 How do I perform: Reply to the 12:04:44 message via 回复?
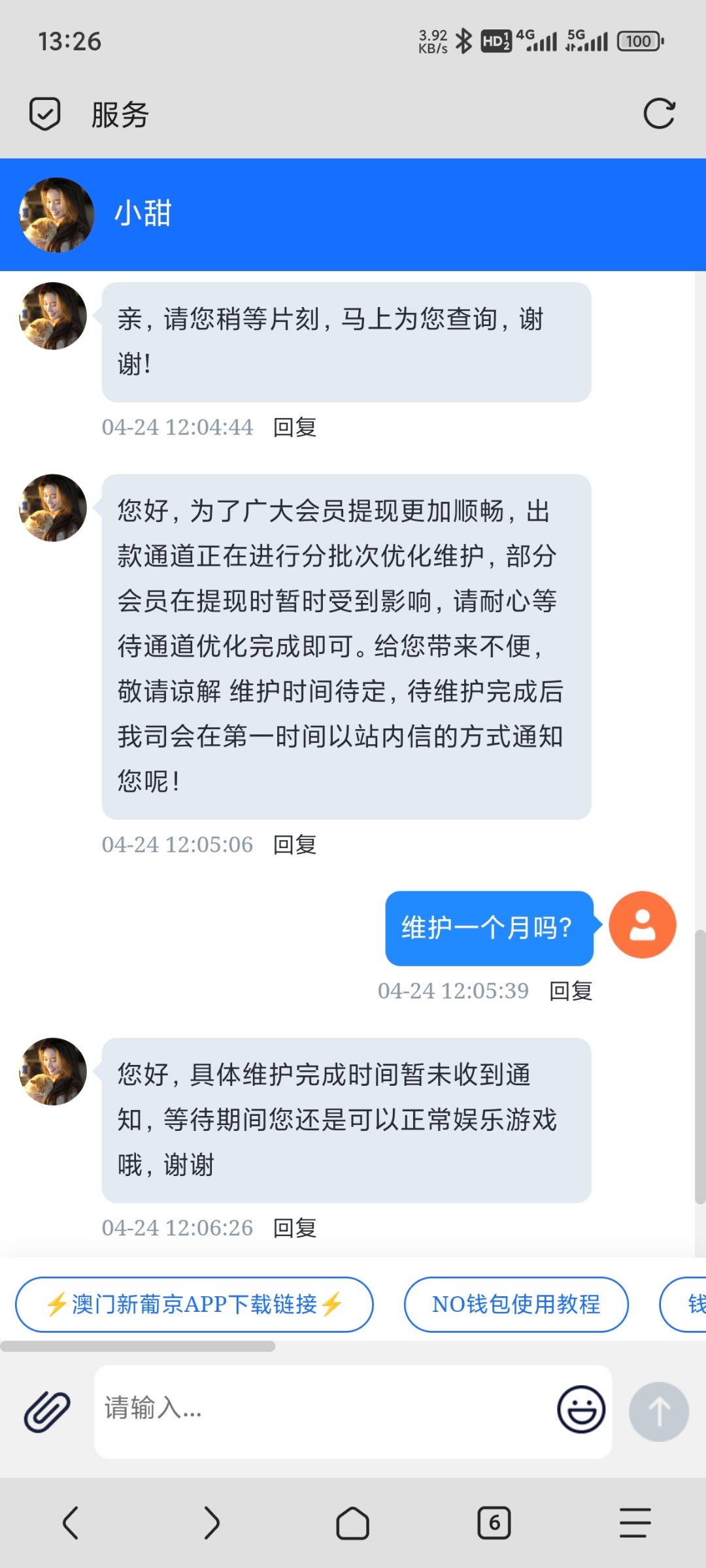pyautogui.click(x=295, y=427)
